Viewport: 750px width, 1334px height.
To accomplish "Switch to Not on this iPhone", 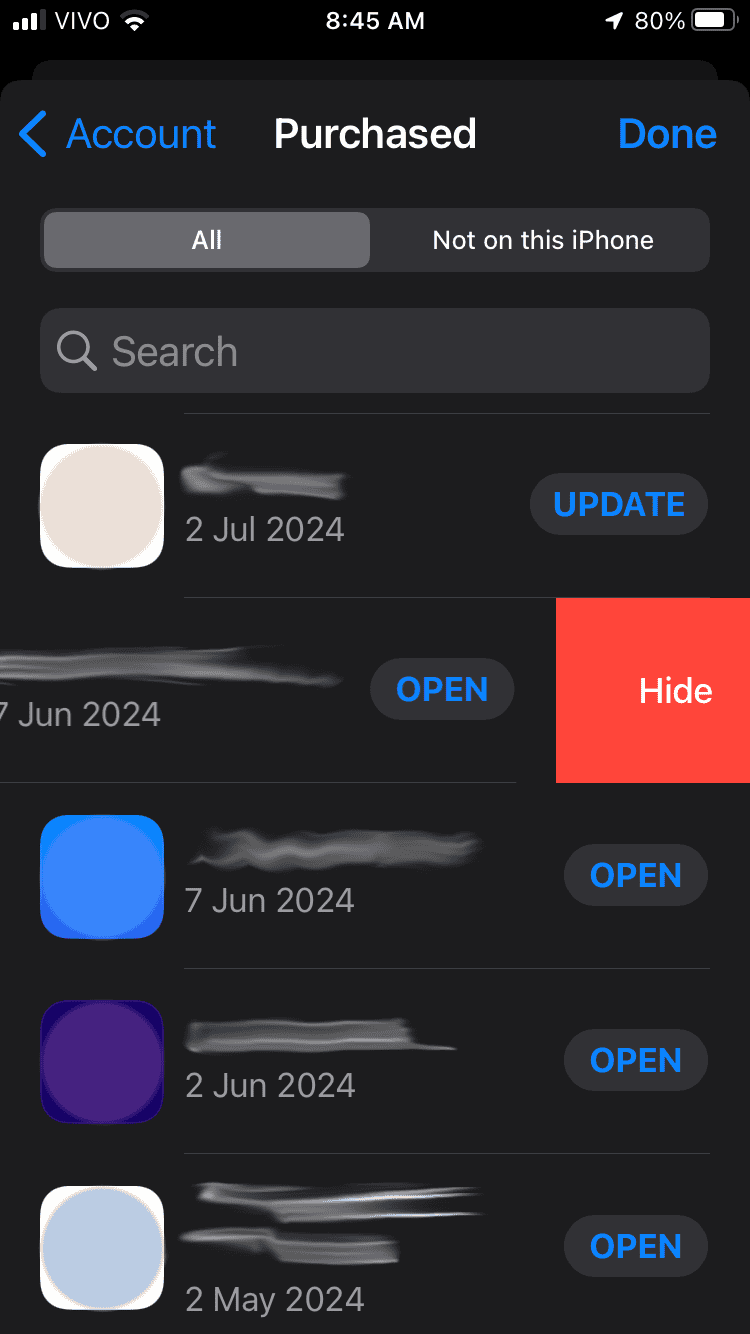I will pos(542,240).
